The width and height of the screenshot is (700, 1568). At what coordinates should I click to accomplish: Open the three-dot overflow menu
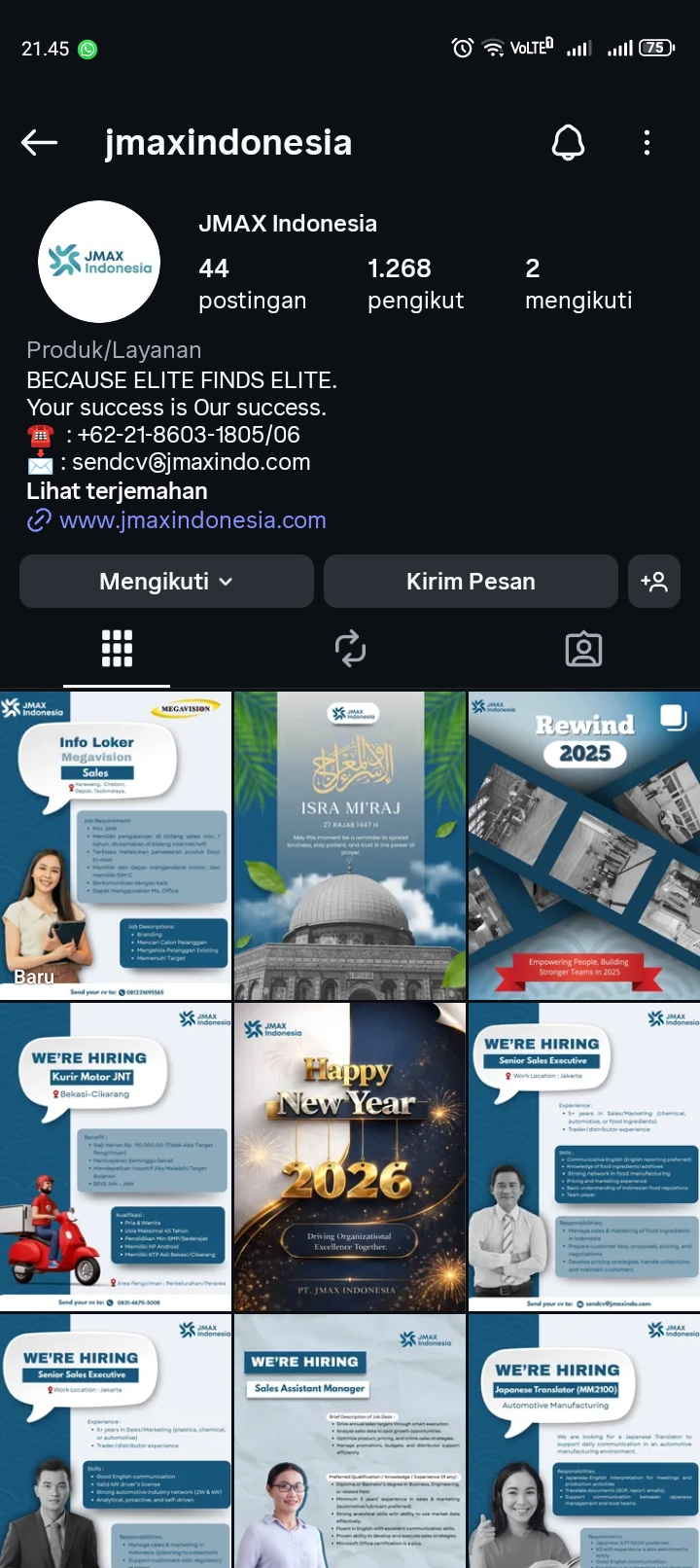click(647, 143)
